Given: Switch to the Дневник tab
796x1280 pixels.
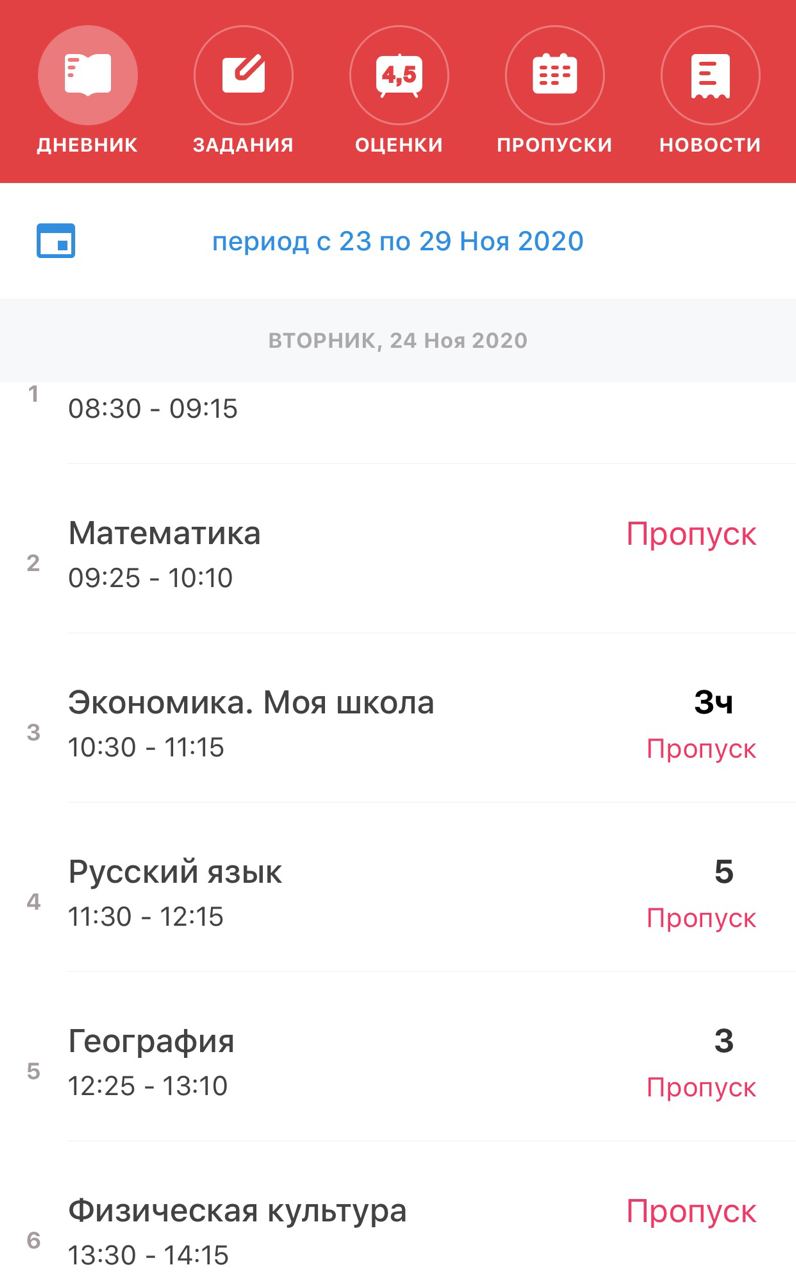Looking at the screenshot, I should (87, 92).
